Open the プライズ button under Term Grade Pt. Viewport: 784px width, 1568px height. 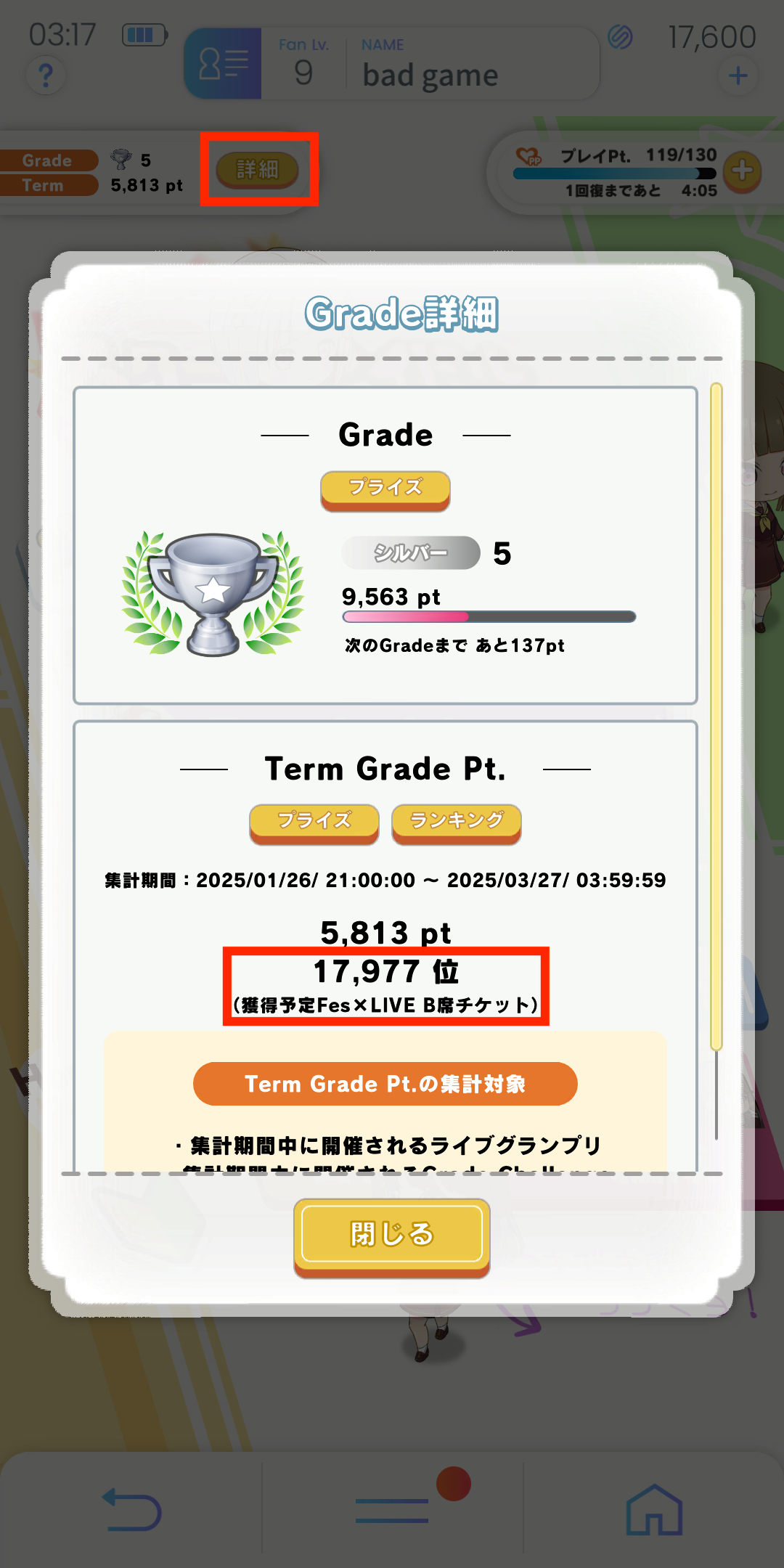pos(314,824)
